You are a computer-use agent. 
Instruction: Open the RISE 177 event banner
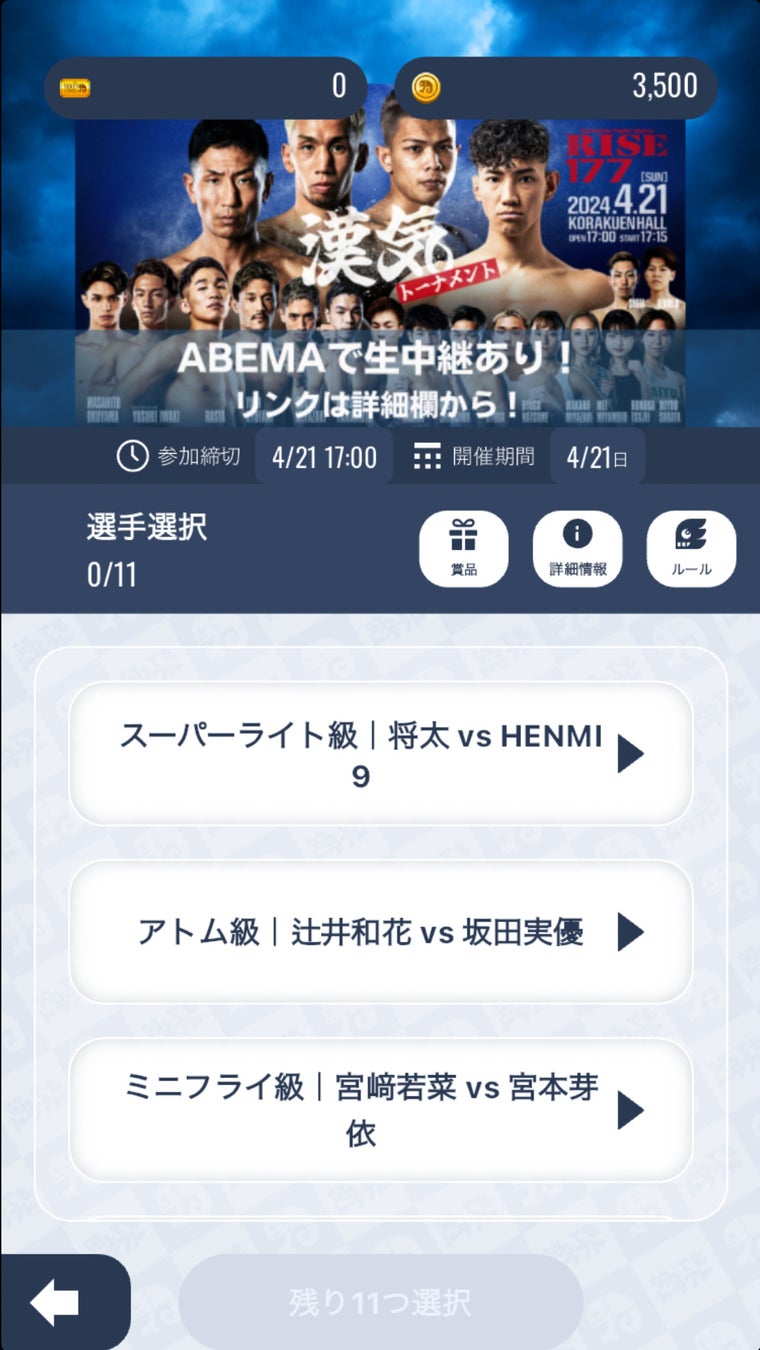[380, 270]
